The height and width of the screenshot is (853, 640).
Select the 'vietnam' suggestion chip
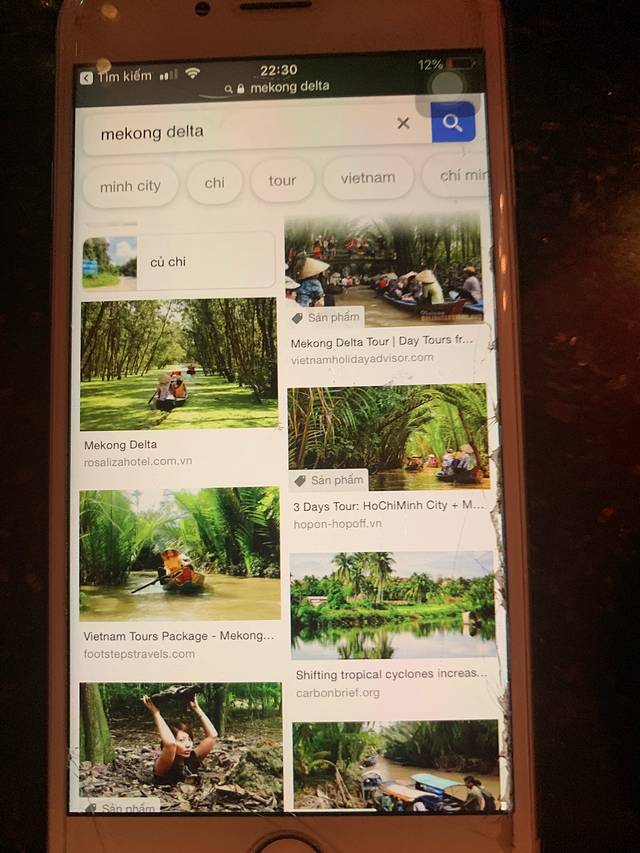[x=367, y=178]
